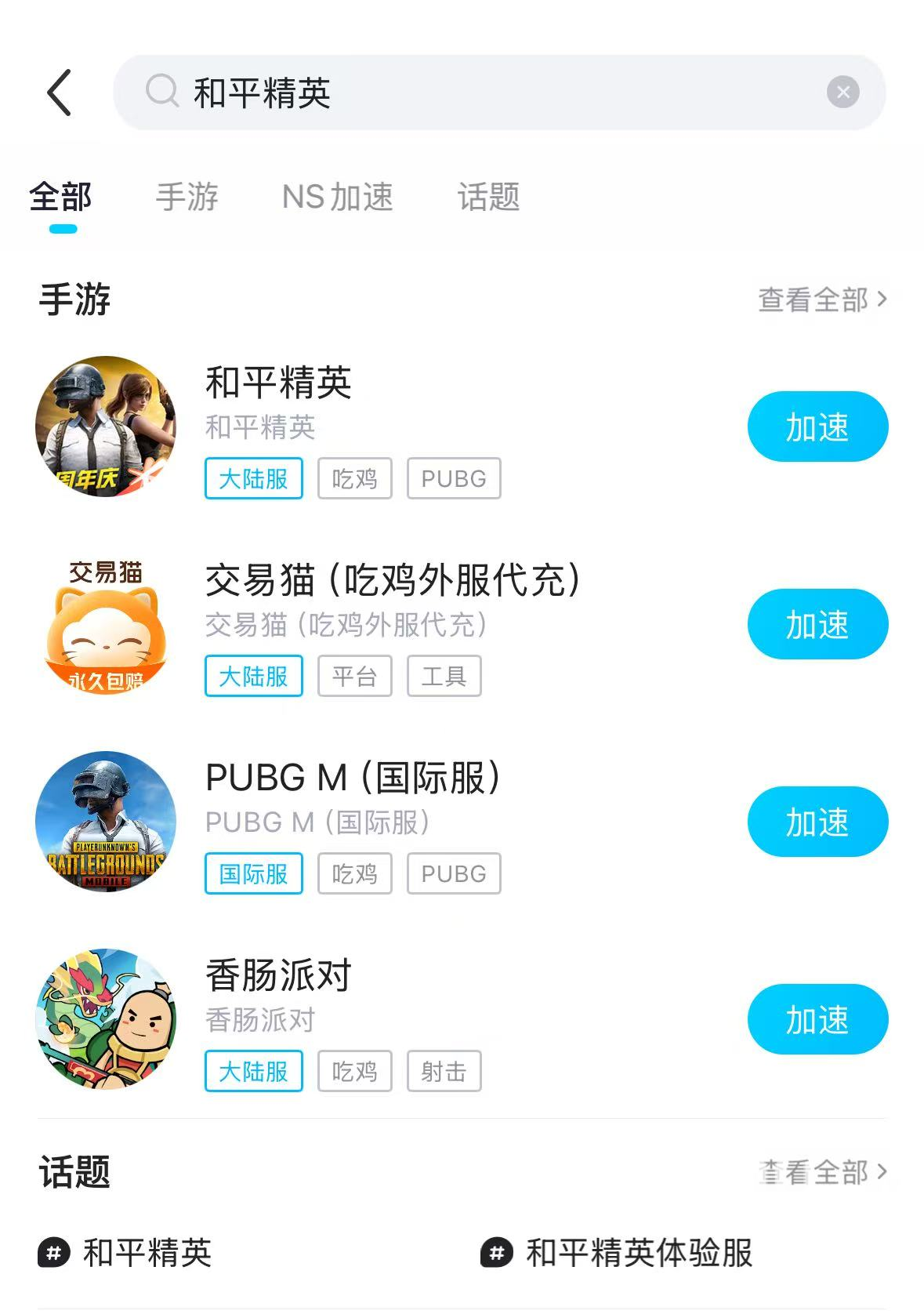Open the 香肠派对 game entry
The image size is (924, 1314).
tap(278, 976)
